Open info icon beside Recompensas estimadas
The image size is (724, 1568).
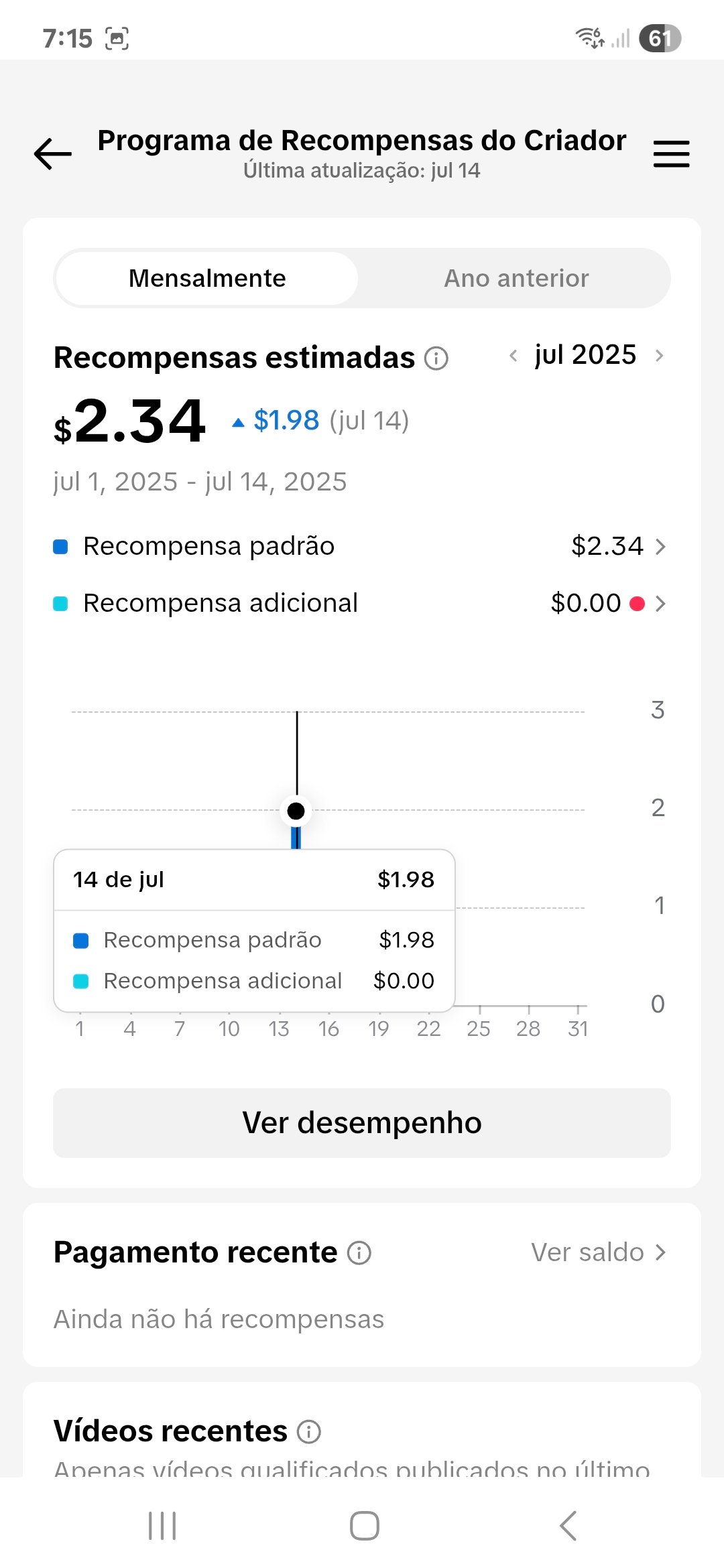(436, 358)
